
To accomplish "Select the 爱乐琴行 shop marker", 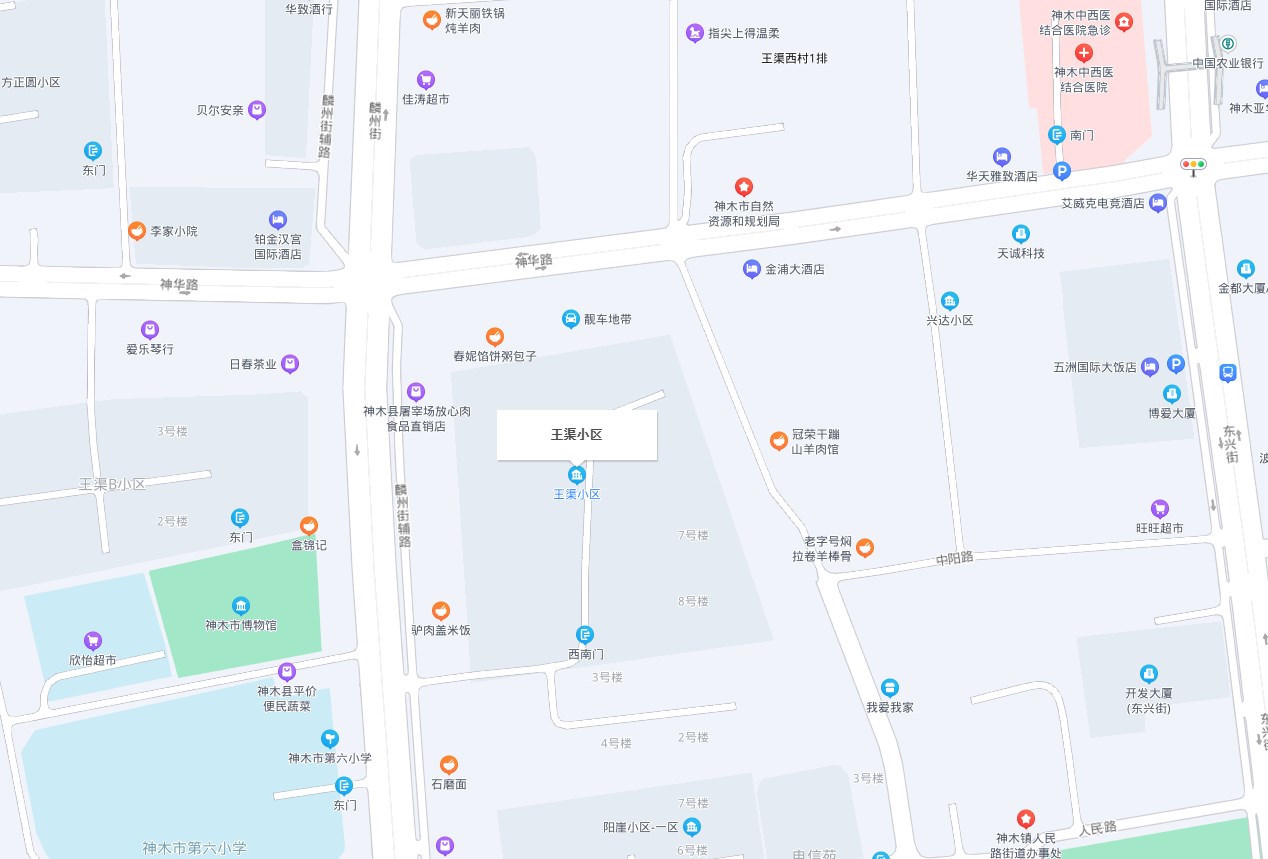I will [150, 330].
